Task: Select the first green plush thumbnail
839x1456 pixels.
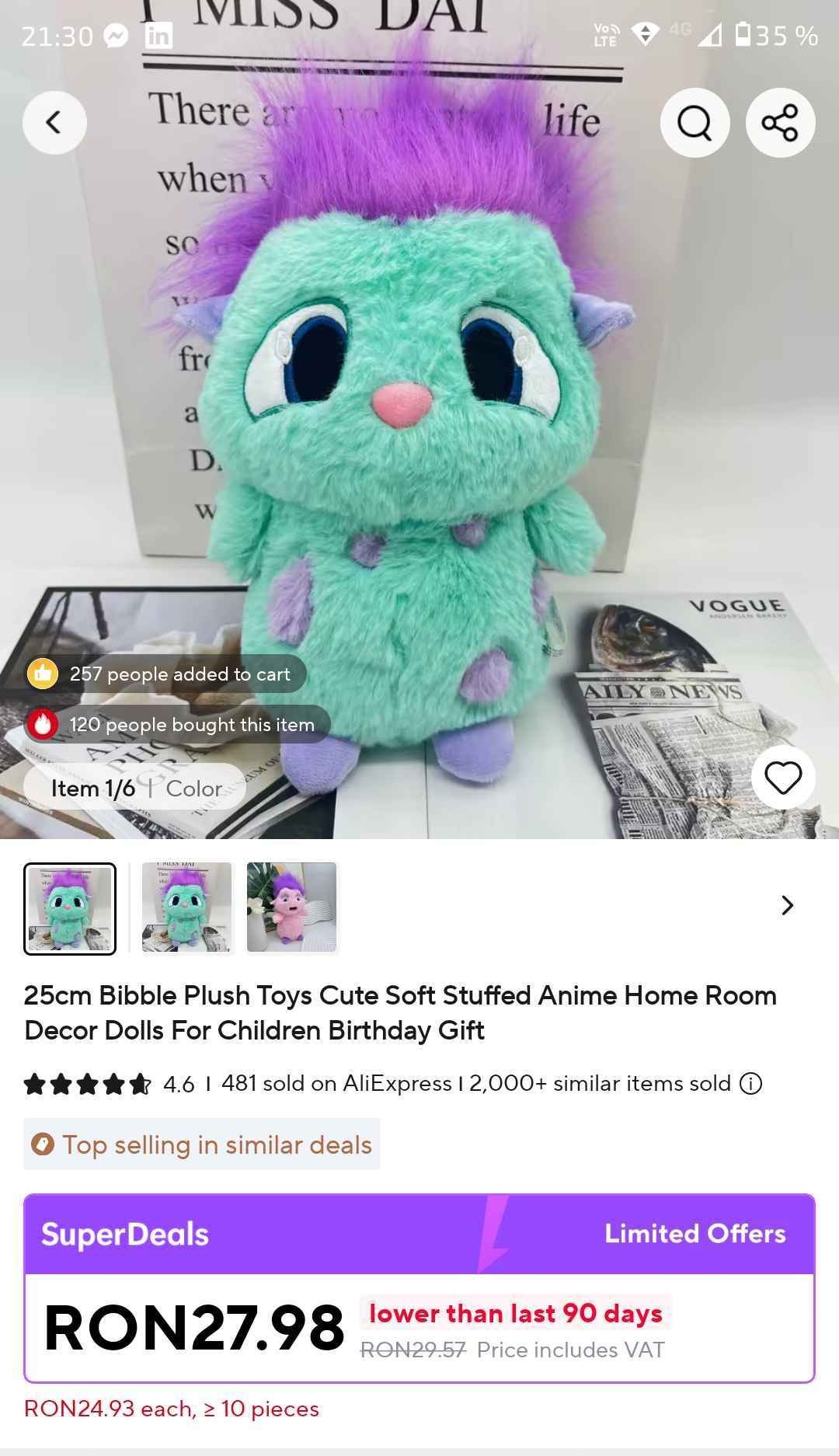Action: [70, 908]
